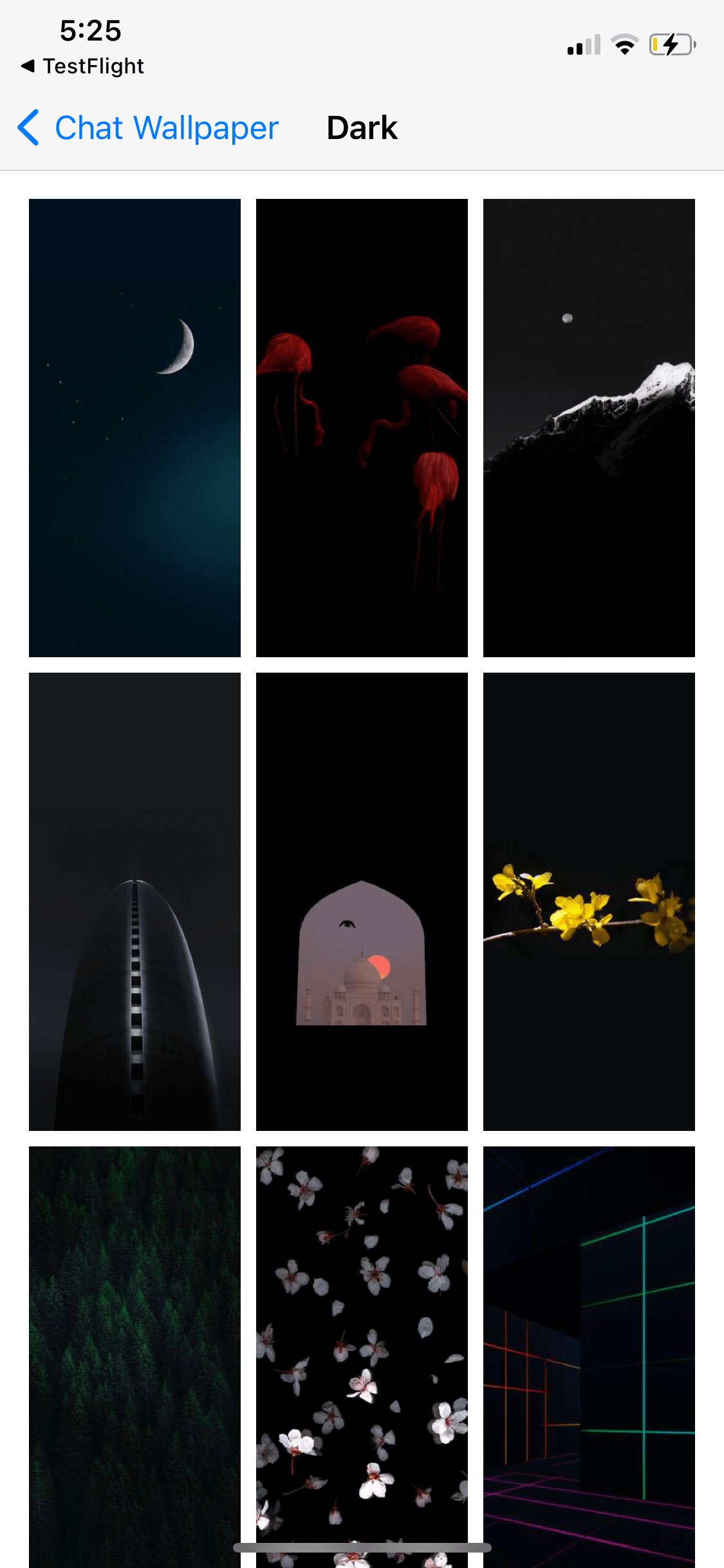Viewport: 724px width, 1568px height.
Task: Go back to Chat Wallpaper
Action: click(148, 127)
